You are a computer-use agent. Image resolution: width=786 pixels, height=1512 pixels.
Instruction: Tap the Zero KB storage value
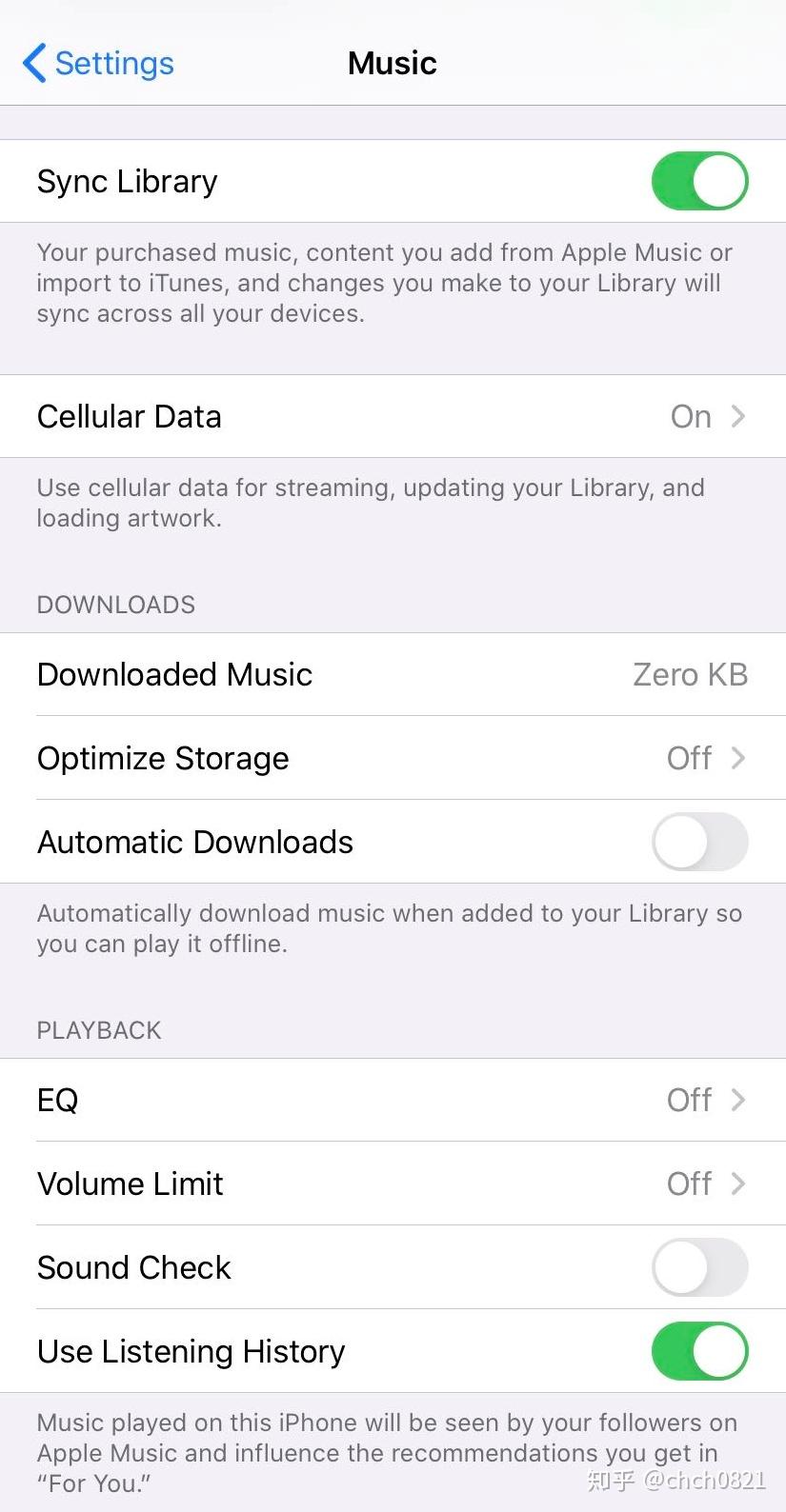point(690,674)
